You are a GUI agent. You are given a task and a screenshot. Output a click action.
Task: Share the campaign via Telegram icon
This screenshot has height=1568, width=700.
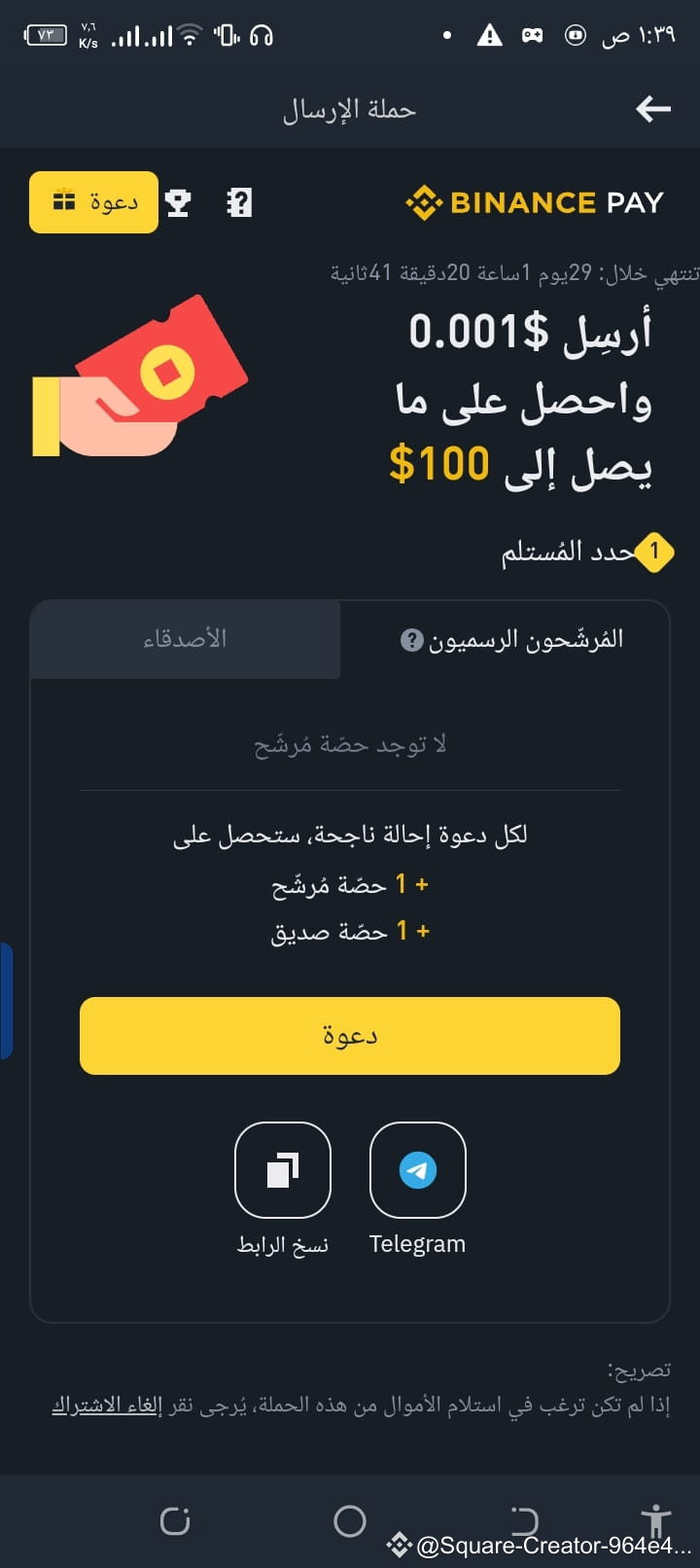[x=417, y=1169]
